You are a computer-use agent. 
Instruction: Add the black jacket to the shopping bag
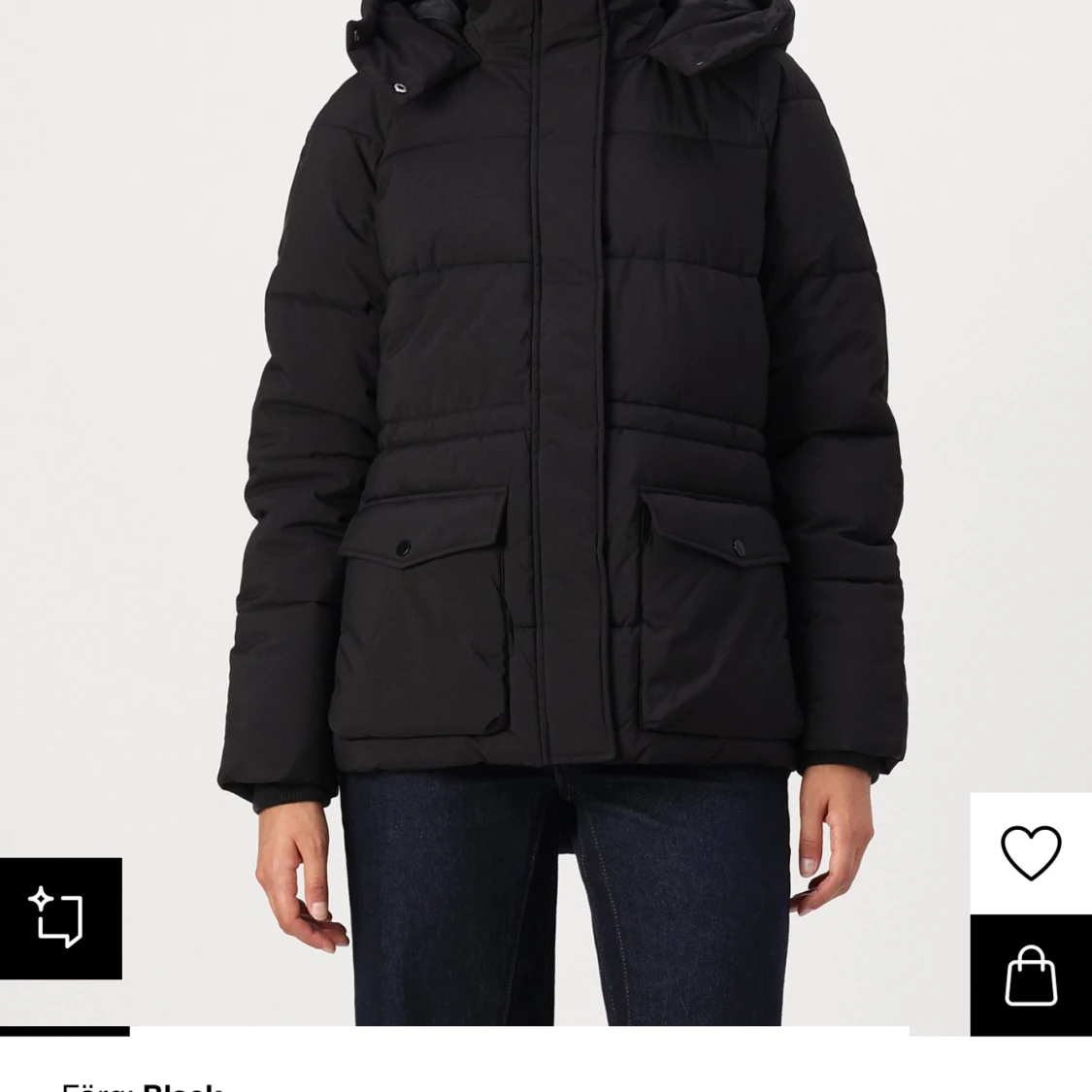pos(1031,976)
